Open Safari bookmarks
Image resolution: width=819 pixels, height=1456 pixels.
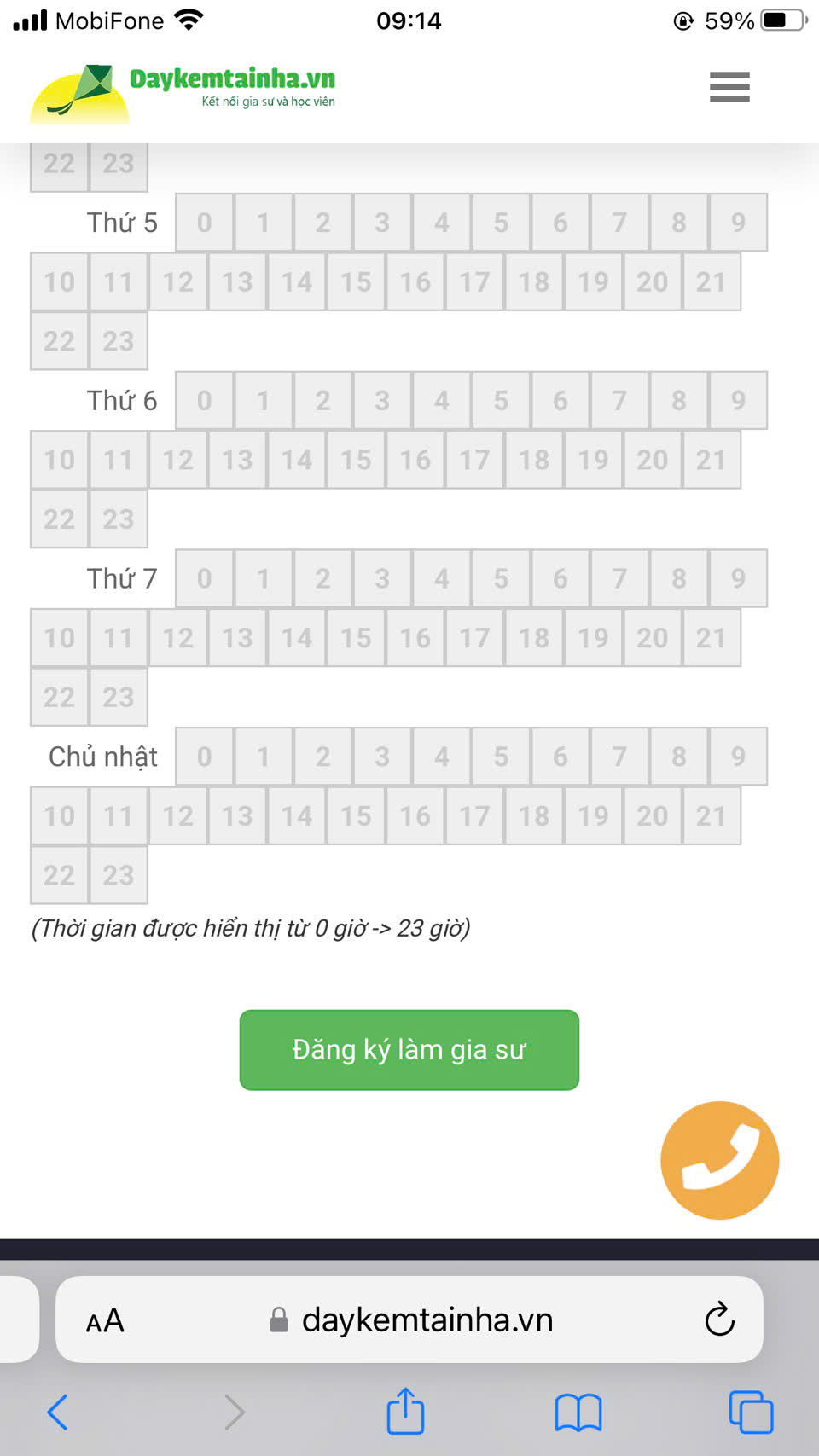[x=578, y=1412]
